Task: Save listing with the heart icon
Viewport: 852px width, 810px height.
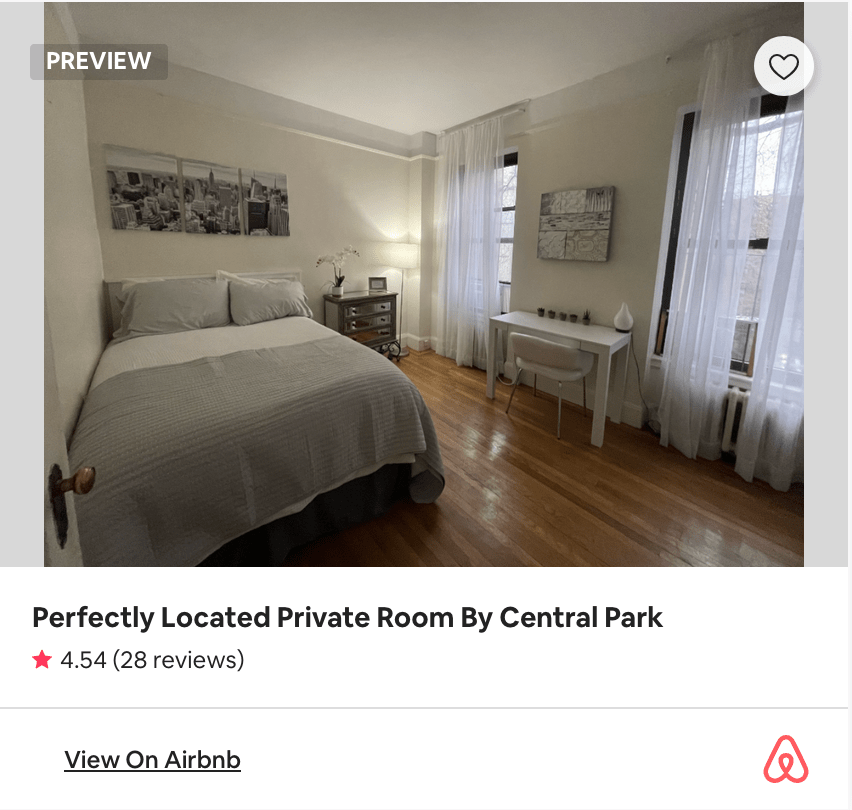Action: click(783, 67)
